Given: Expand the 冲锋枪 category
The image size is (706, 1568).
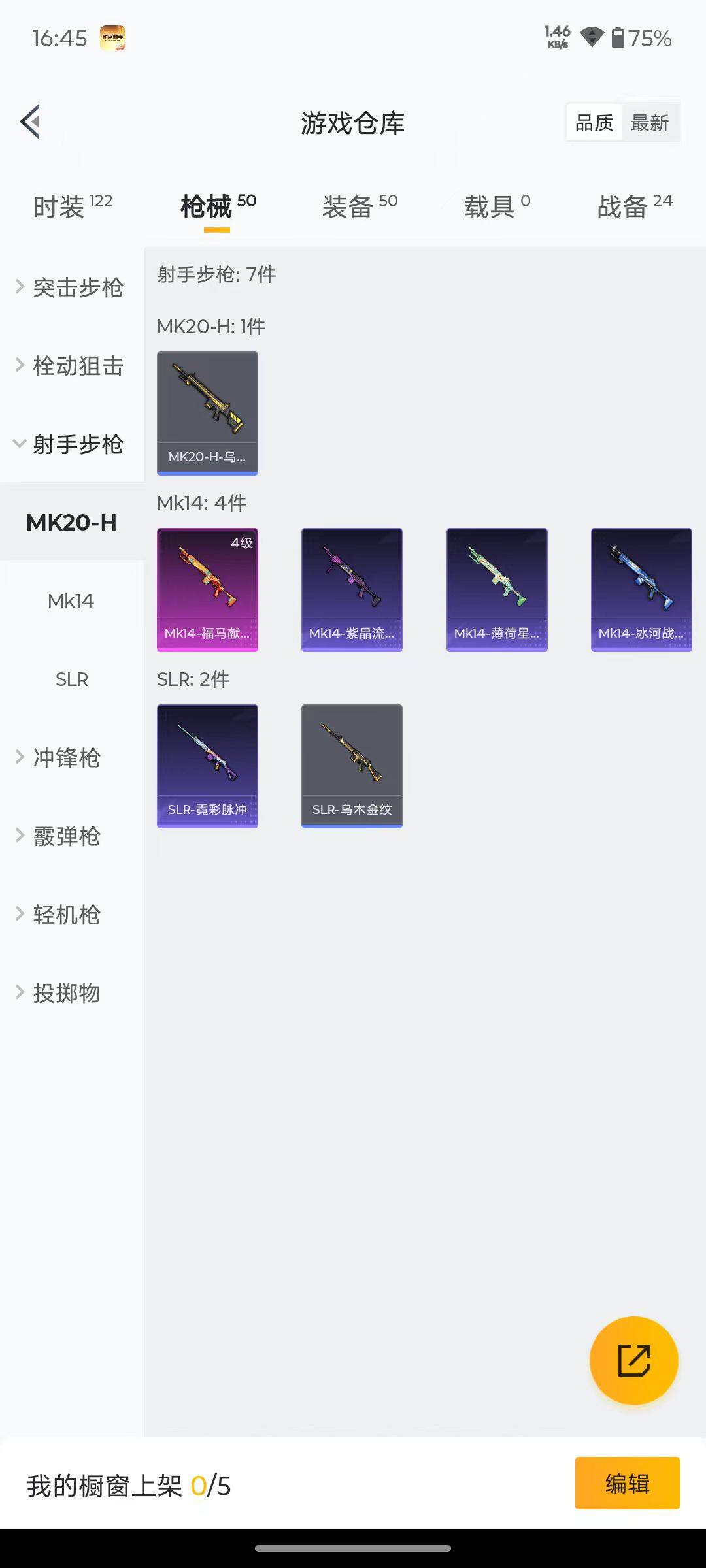Looking at the screenshot, I should point(67,759).
